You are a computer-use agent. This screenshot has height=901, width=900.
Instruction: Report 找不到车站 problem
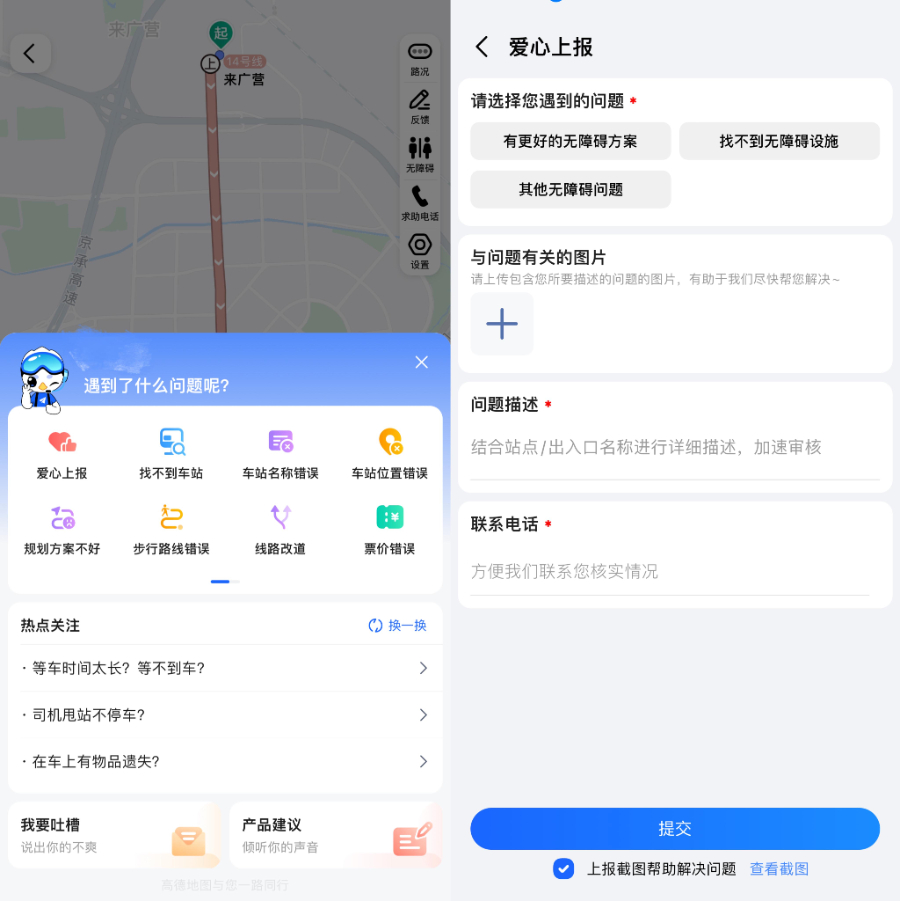click(171, 453)
